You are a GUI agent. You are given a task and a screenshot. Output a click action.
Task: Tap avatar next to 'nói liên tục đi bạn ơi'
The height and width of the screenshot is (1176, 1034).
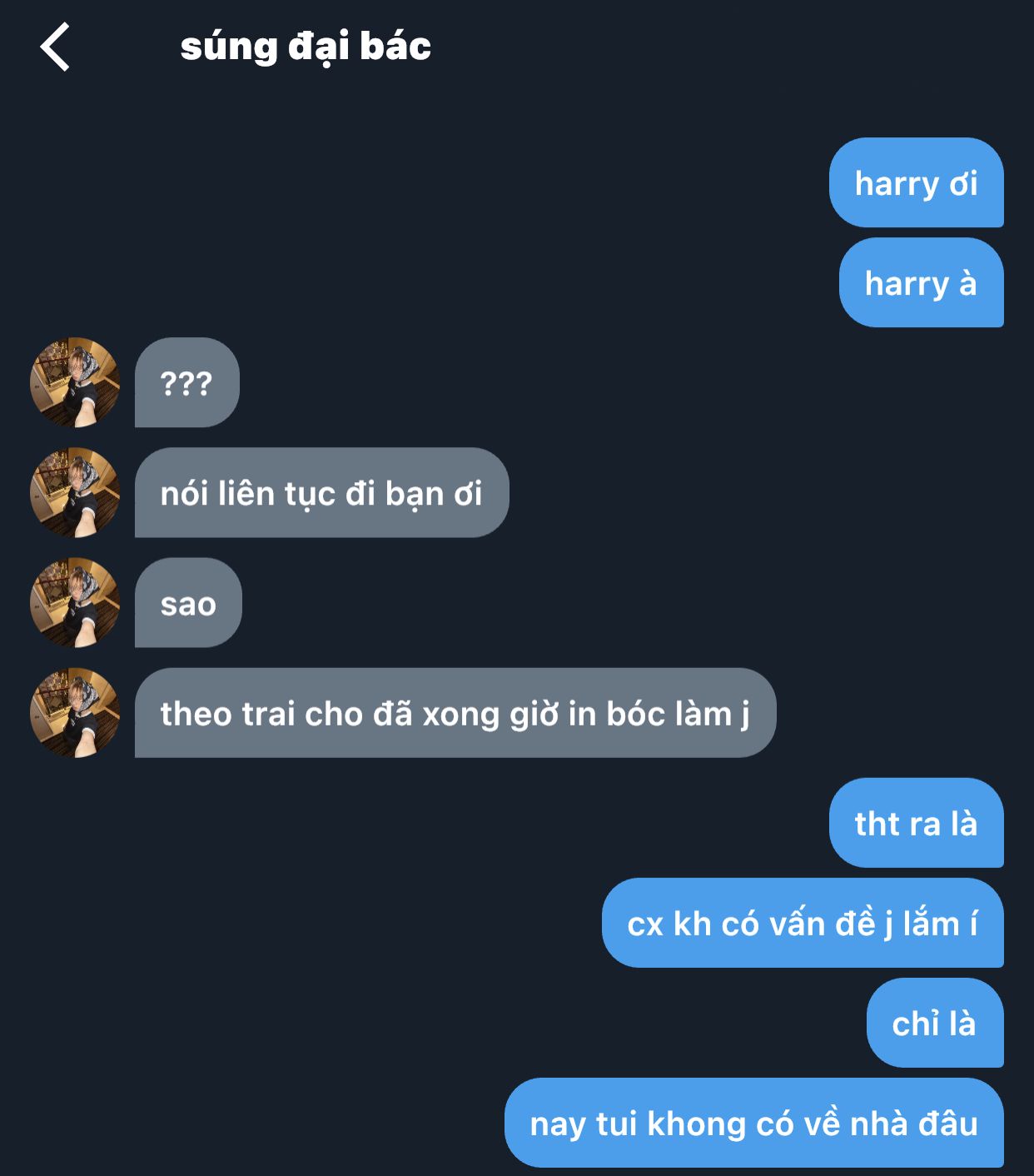pyautogui.click(x=75, y=492)
